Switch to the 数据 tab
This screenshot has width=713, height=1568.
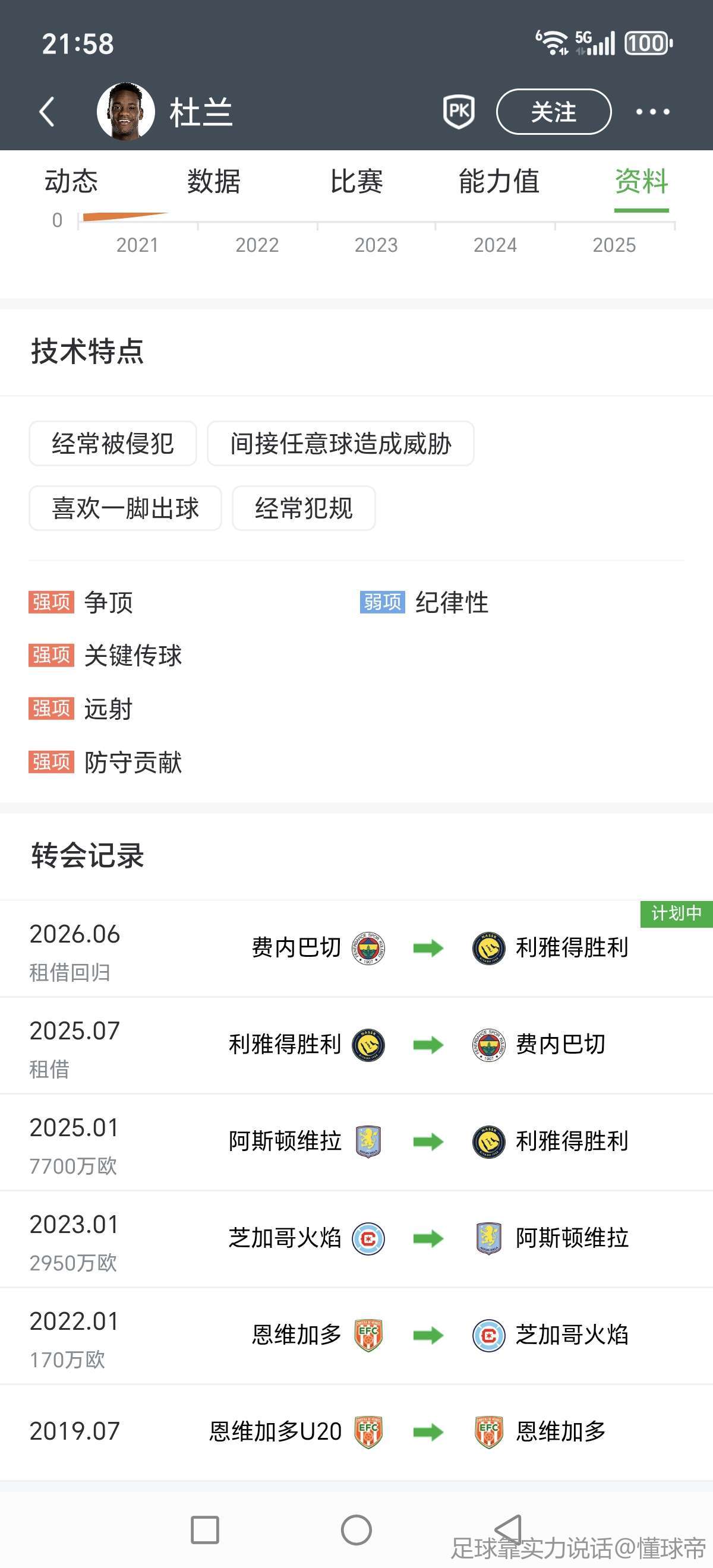pyautogui.click(x=214, y=181)
